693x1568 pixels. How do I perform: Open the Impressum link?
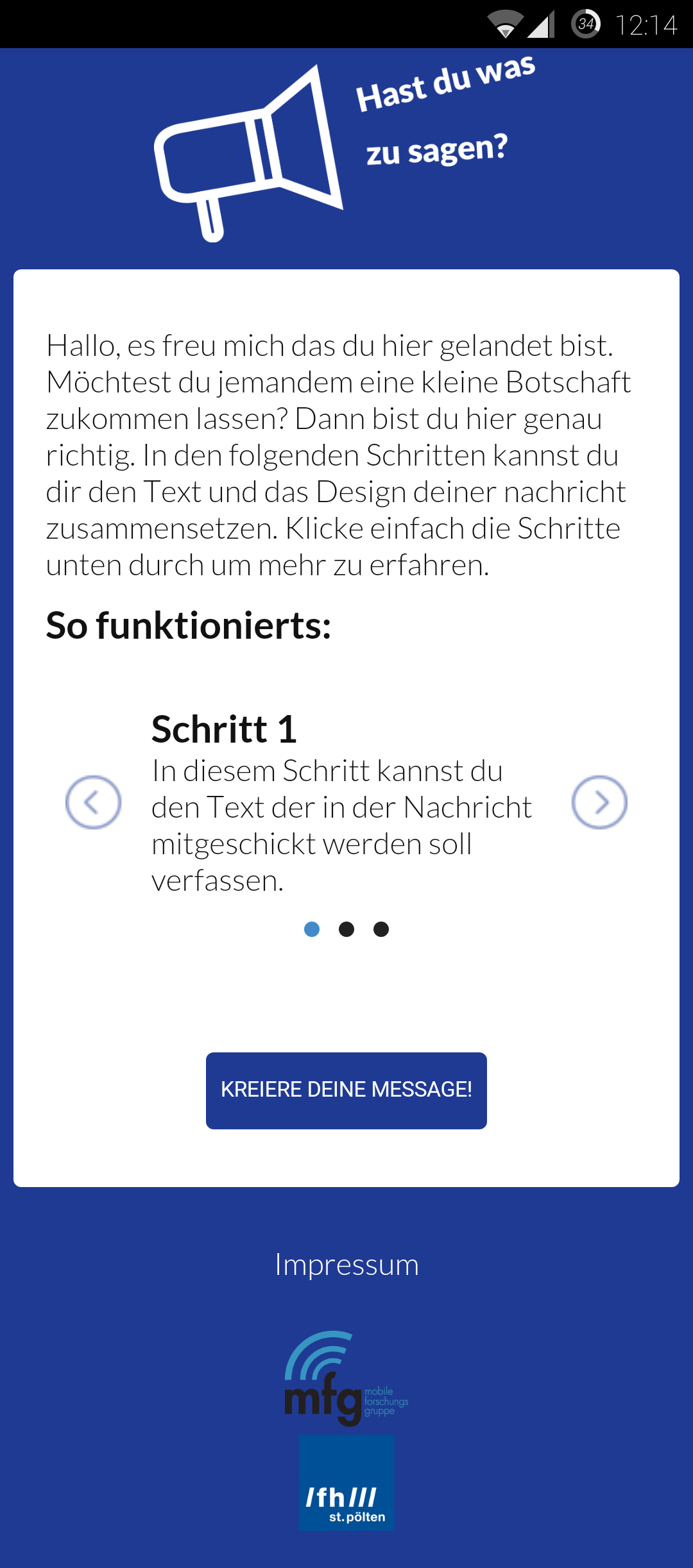346,1265
